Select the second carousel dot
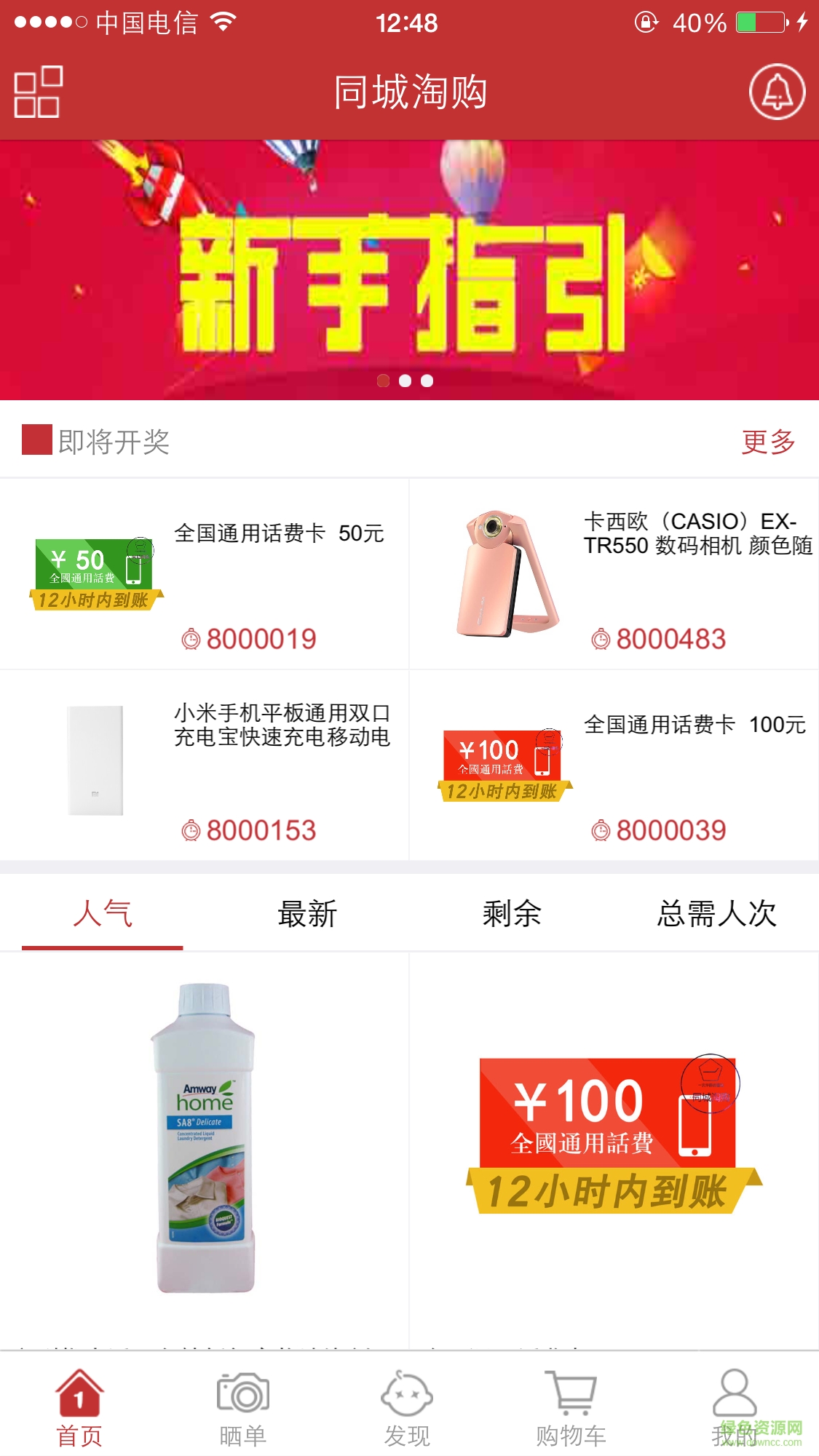 click(405, 380)
